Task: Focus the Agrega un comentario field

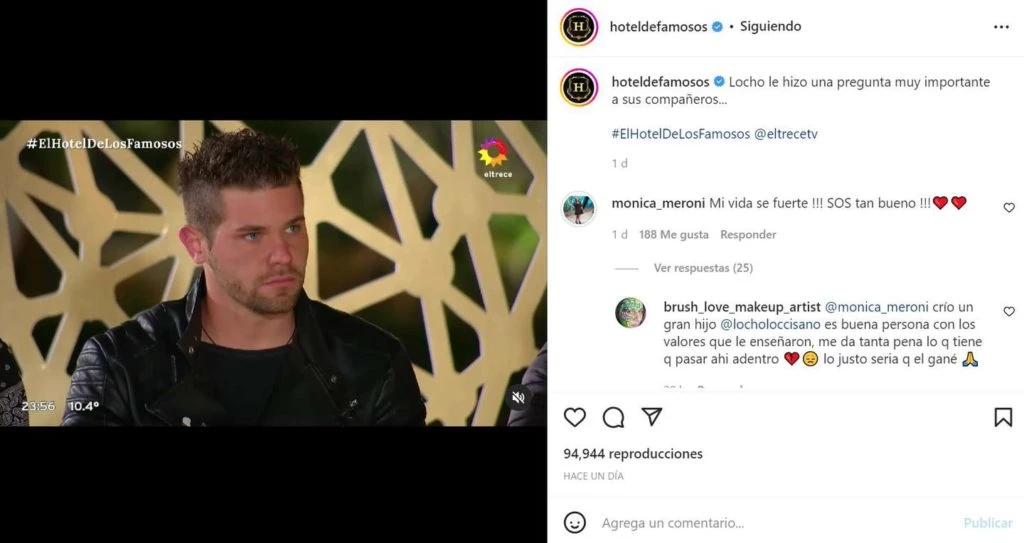Action: tap(760, 523)
